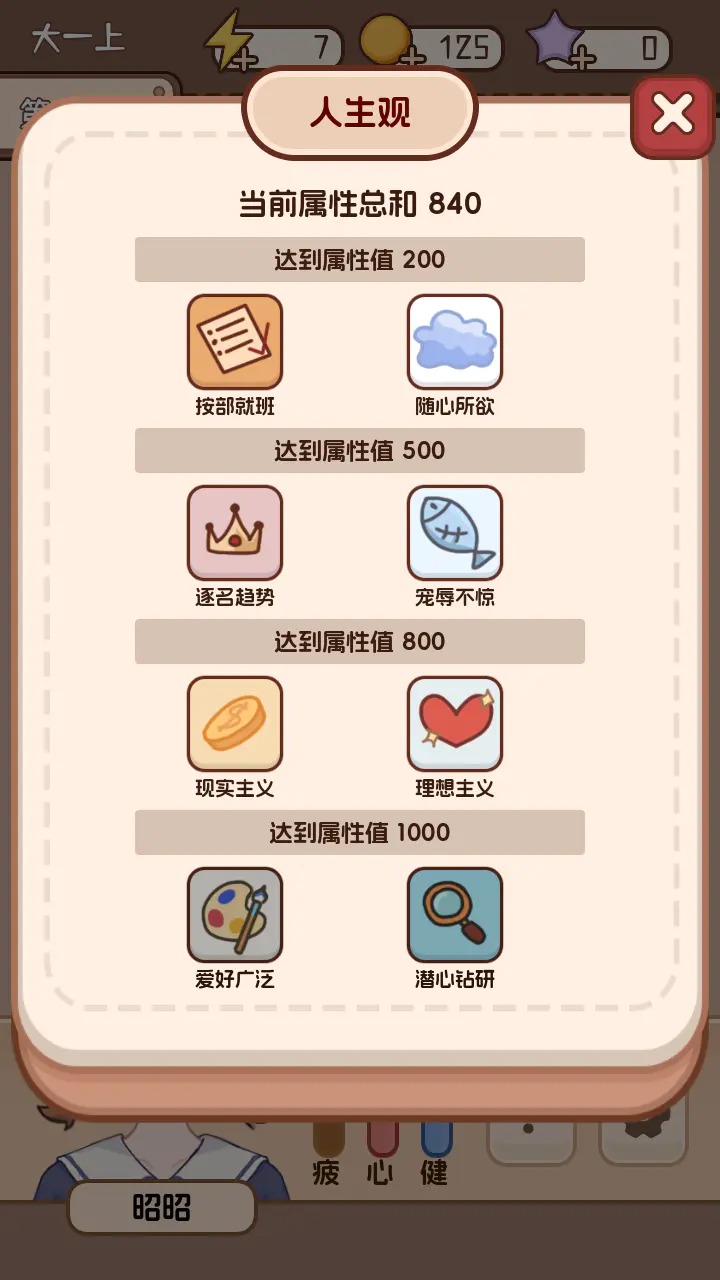
Task: Open the 大一上 semester tab
Action: tap(80, 38)
